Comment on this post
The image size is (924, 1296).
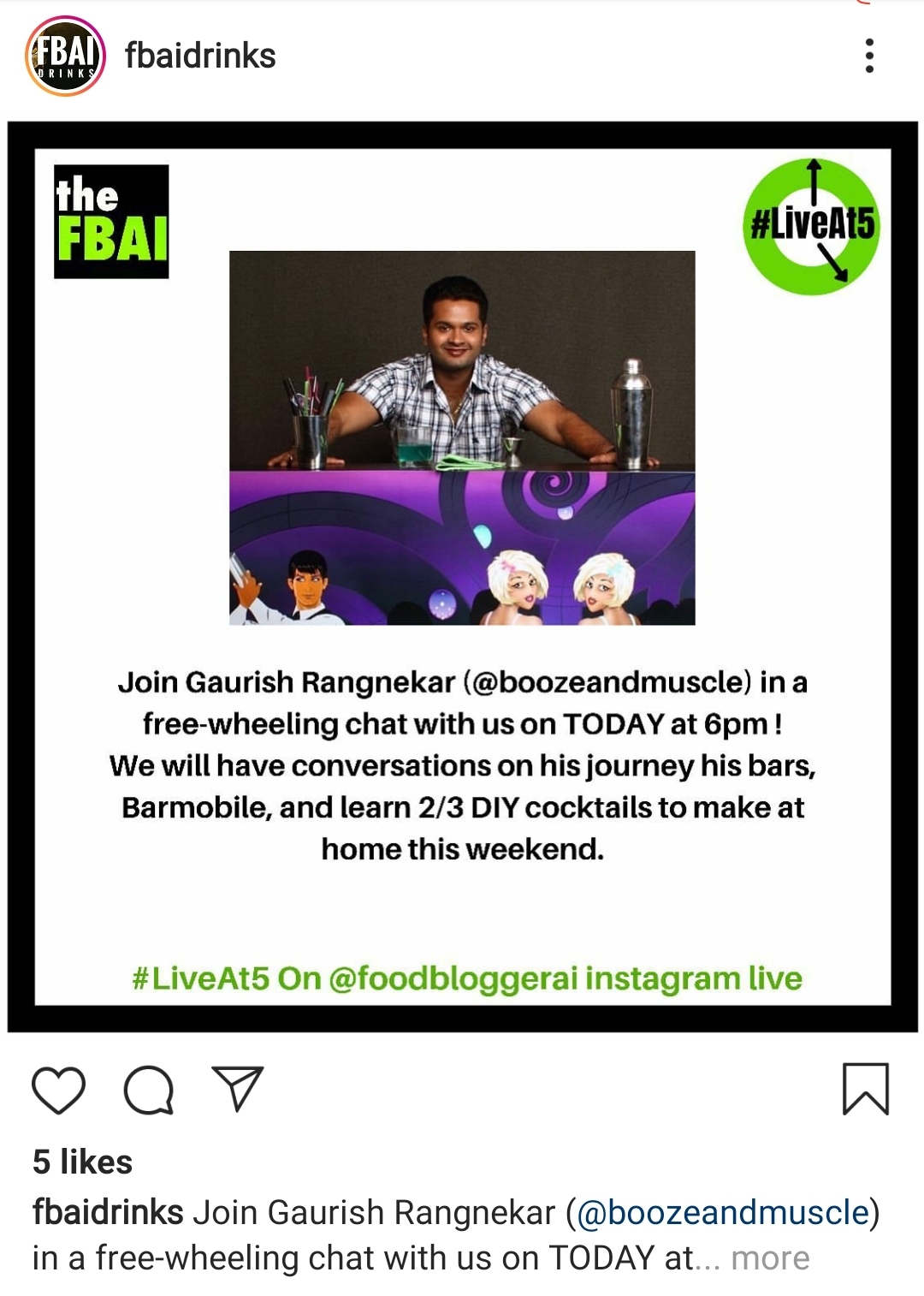tap(149, 1090)
